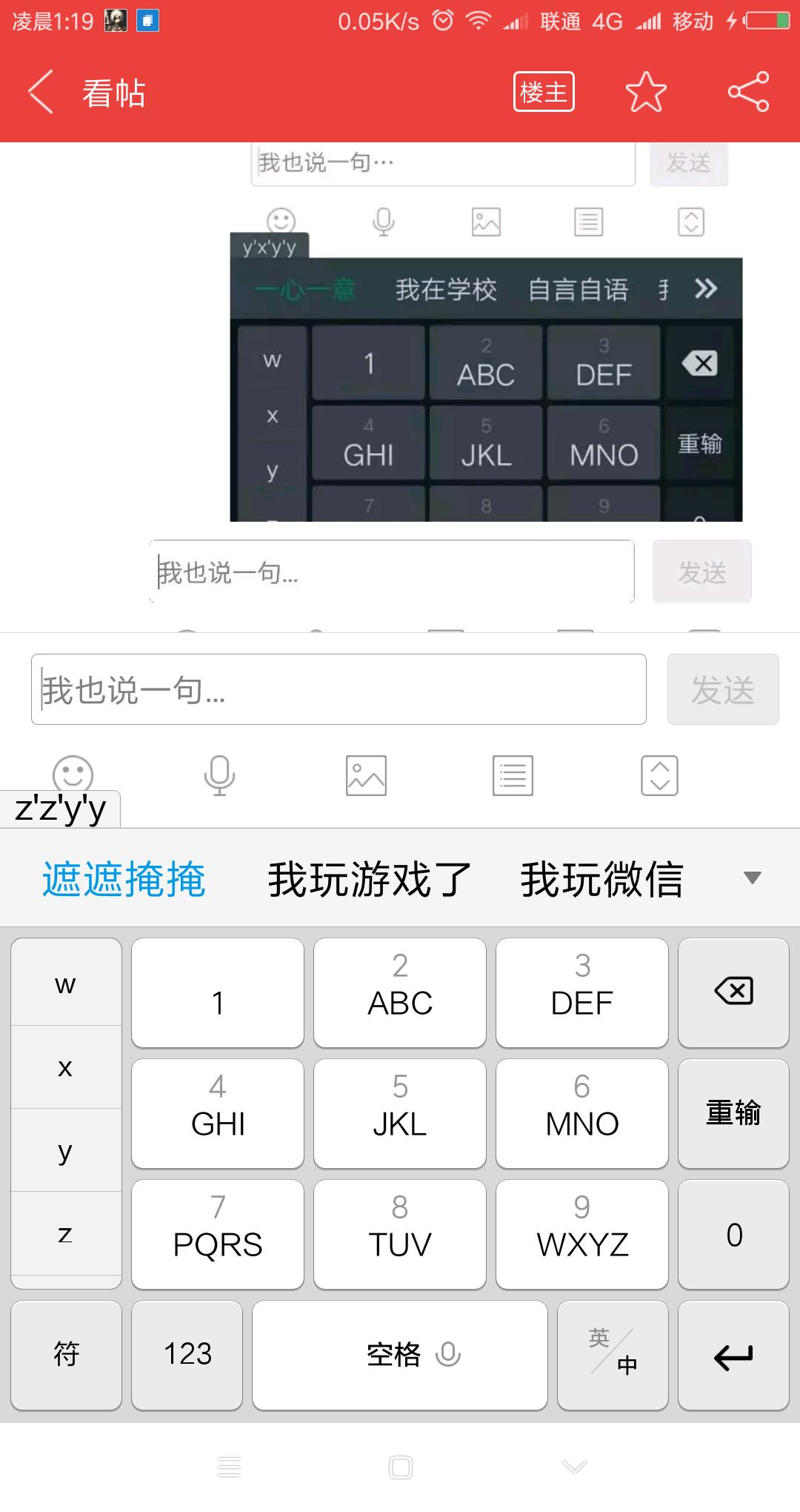Toggle 英/中 input language
Viewport: 800px width, 1512px height.
(613, 1355)
